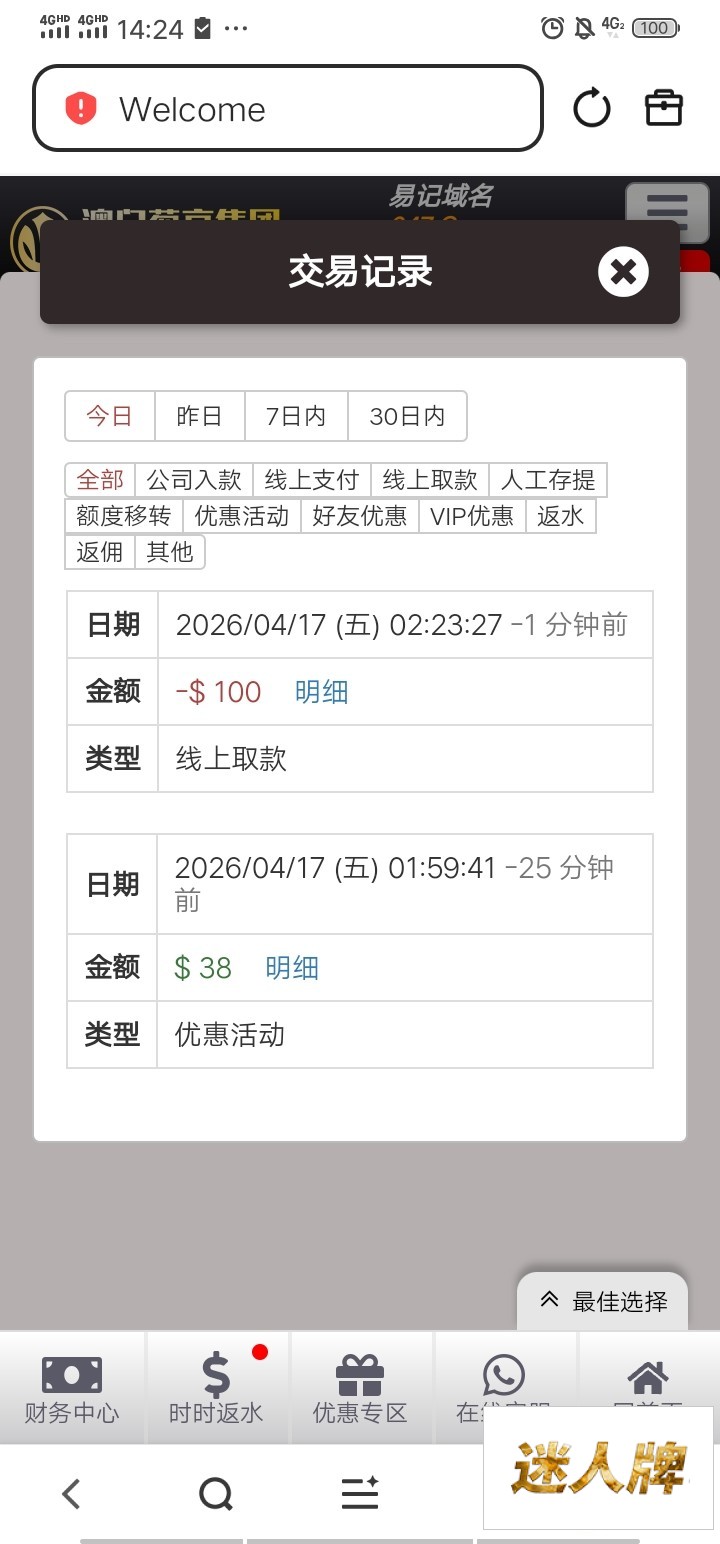The height and width of the screenshot is (1544, 720).
Task: Select the 7日内 date filter
Action: click(x=296, y=416)
